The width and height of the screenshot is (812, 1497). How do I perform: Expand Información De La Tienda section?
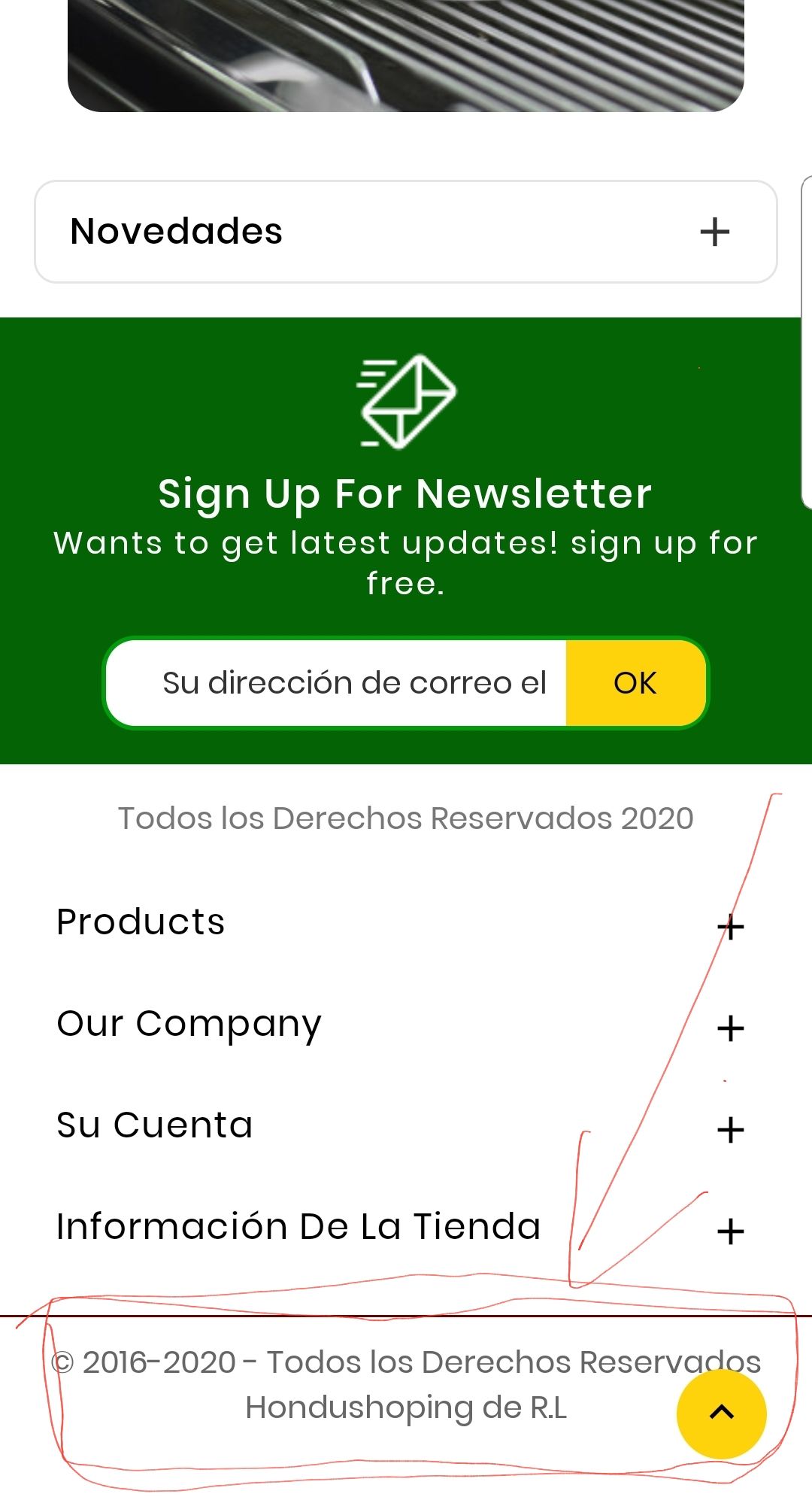730,1231
